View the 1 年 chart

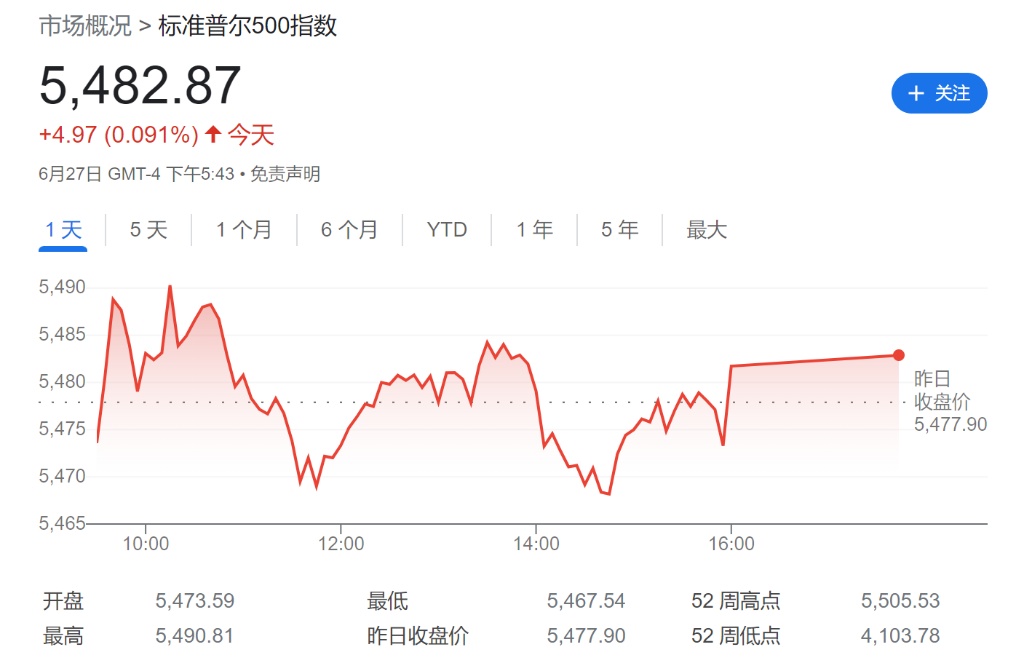tap(535, 230)
